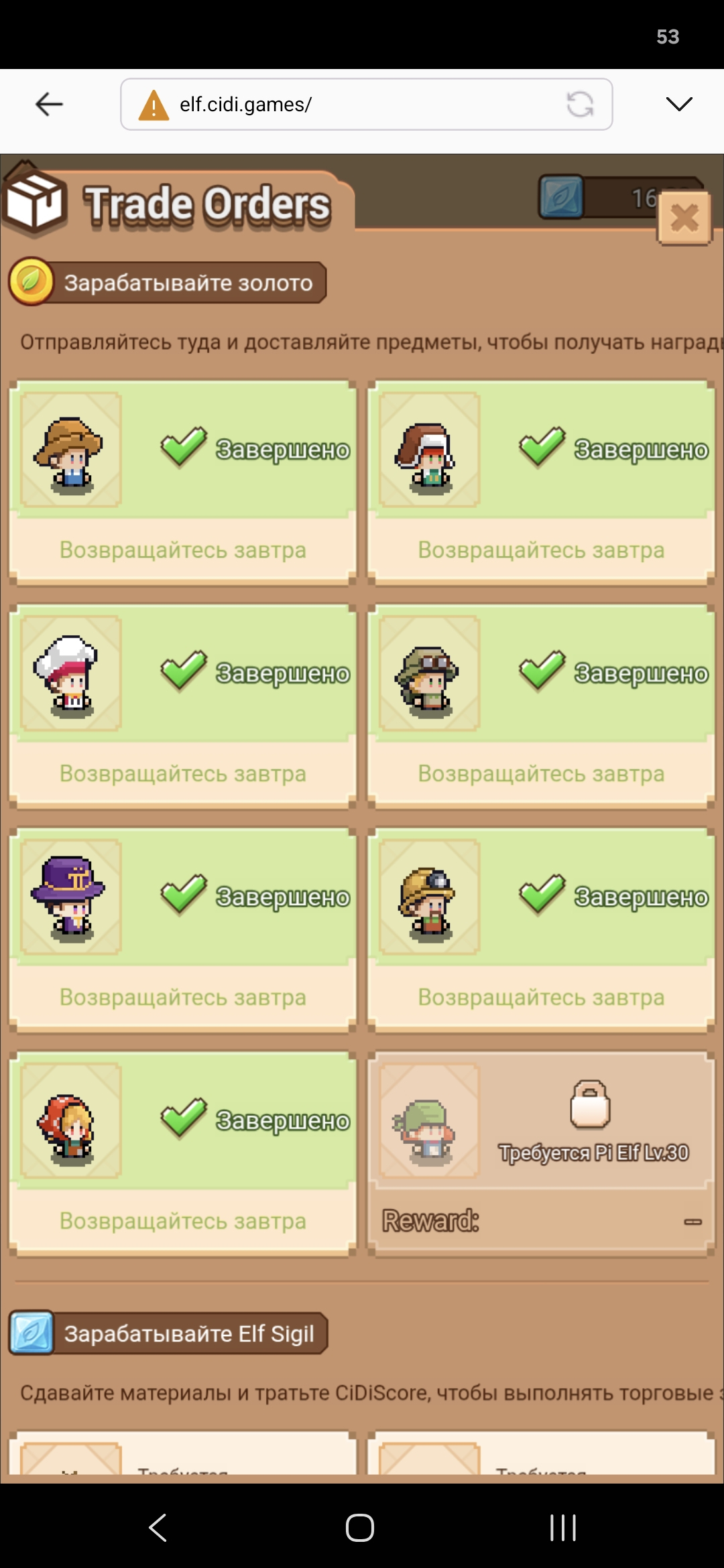This screenshot has width=724, height=1568.
Task: Open recent apps from navigation bar
Action: point(563,1527)
